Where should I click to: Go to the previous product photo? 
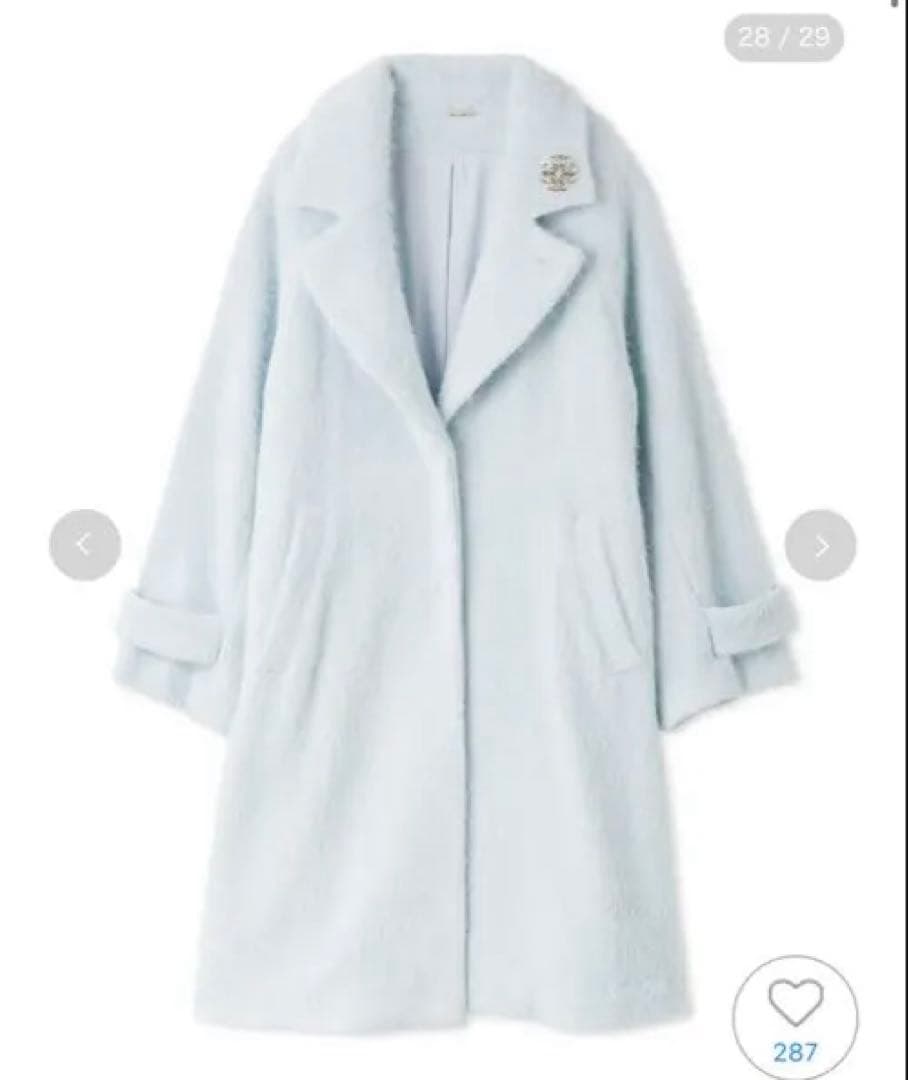click(x=85, y=545)
